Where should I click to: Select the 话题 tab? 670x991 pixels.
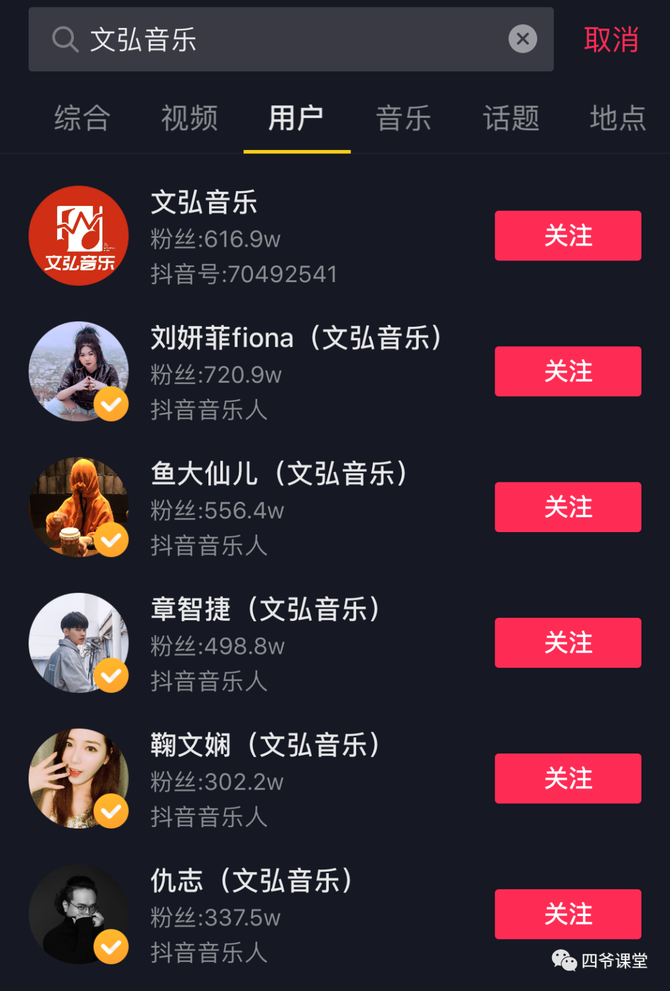[x=511, y=118]
